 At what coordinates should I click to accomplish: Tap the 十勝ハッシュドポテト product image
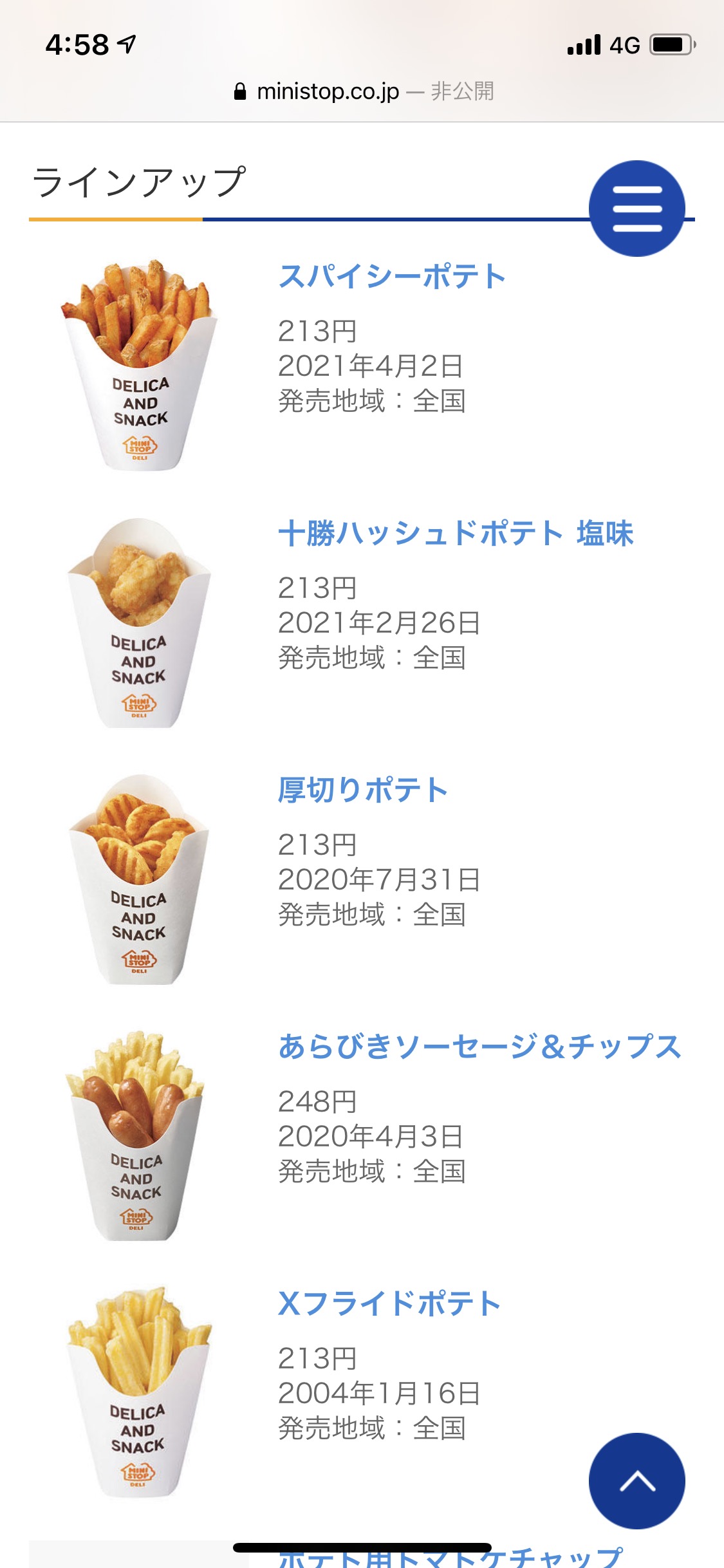[x=140, y=622]
